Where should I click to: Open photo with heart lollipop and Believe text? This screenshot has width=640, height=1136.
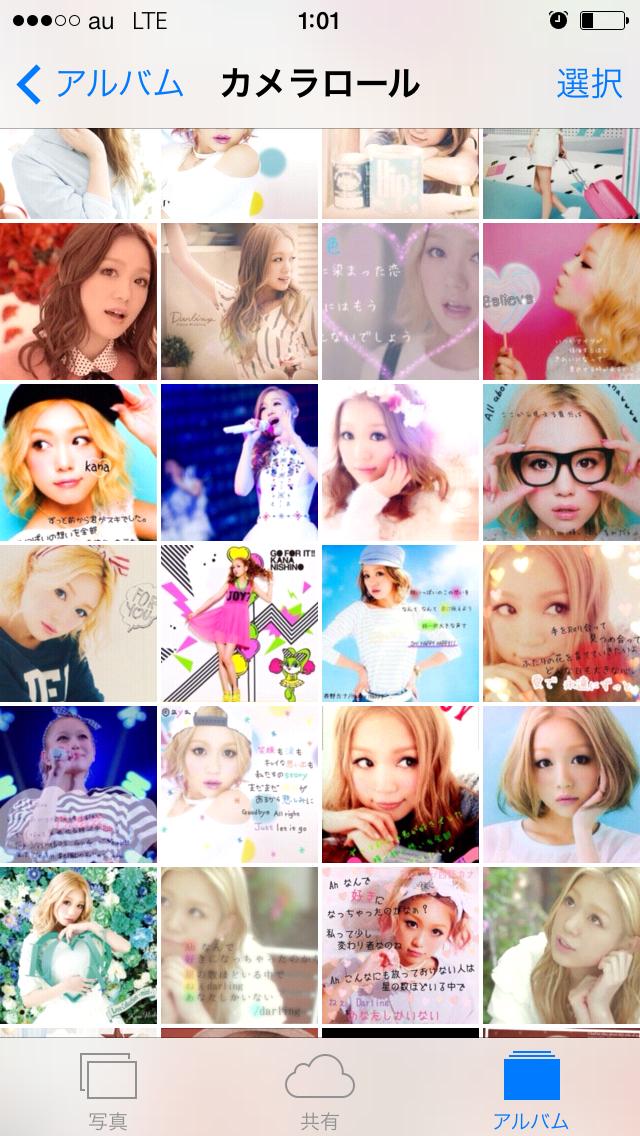coord(561,301)
